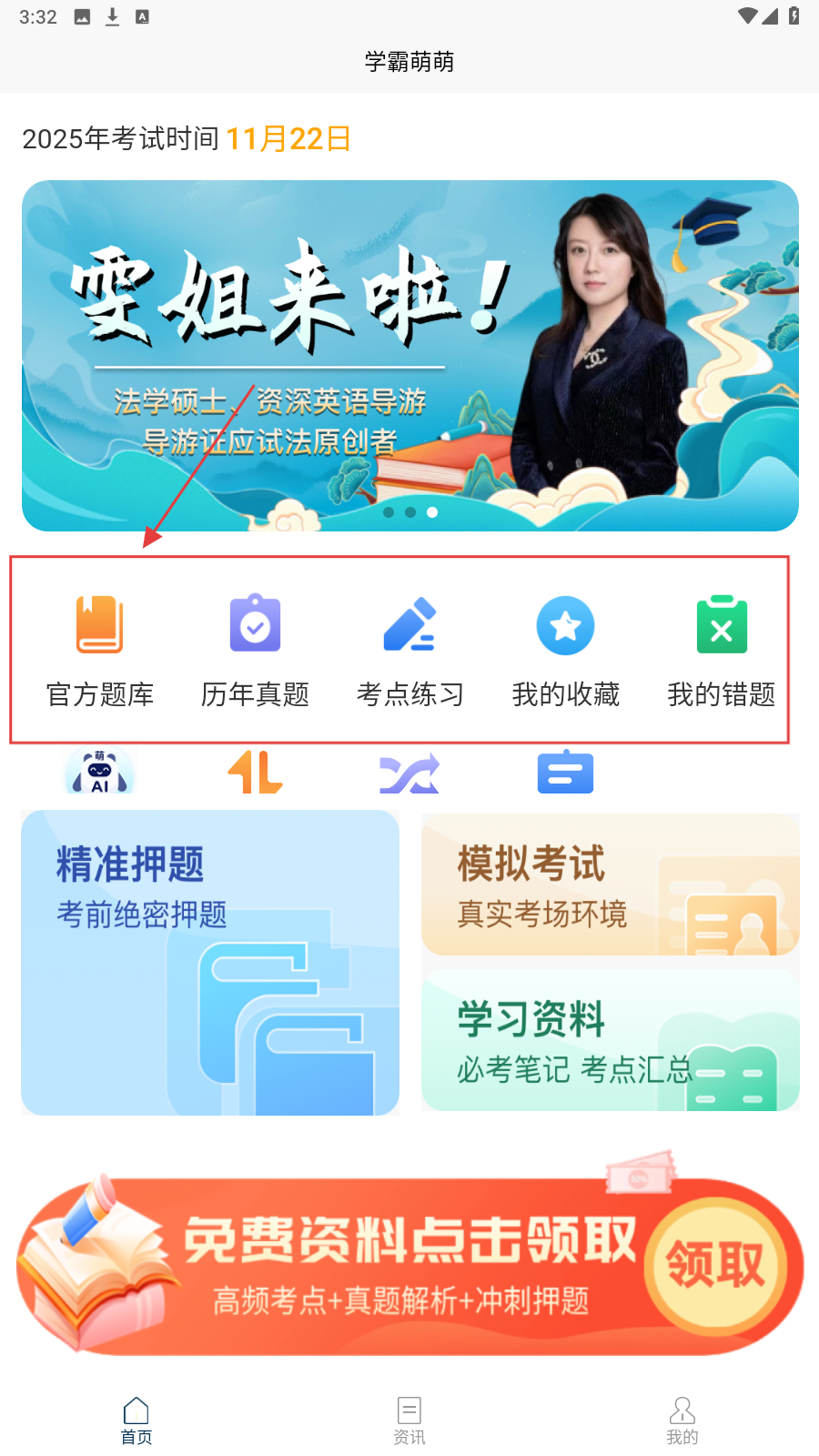Switch to the 我的 tab
The height and width of the screenshot is (1456, 819).
pyautogui.click(x=682, y=1420)
